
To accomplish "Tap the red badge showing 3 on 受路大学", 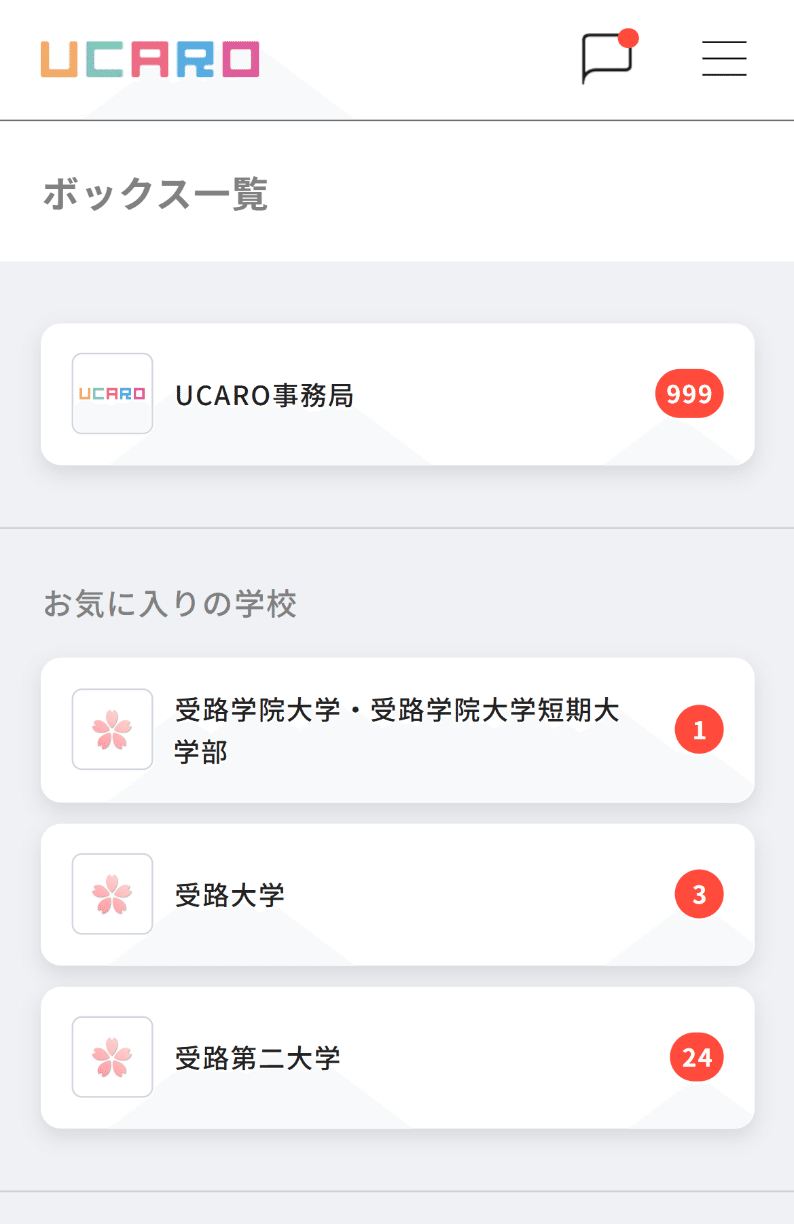I will point(697,894).
